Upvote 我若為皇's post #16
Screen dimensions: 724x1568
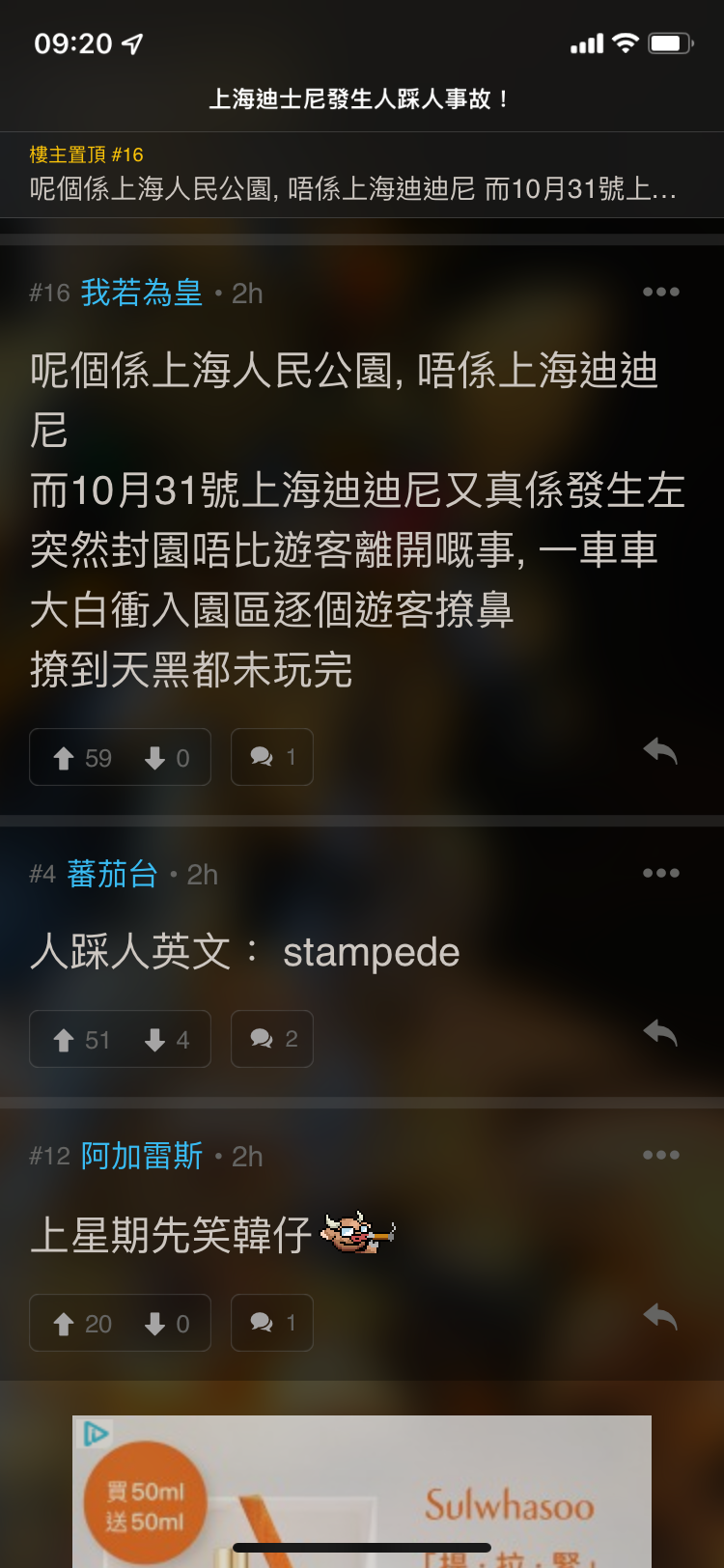pos(82,758)
